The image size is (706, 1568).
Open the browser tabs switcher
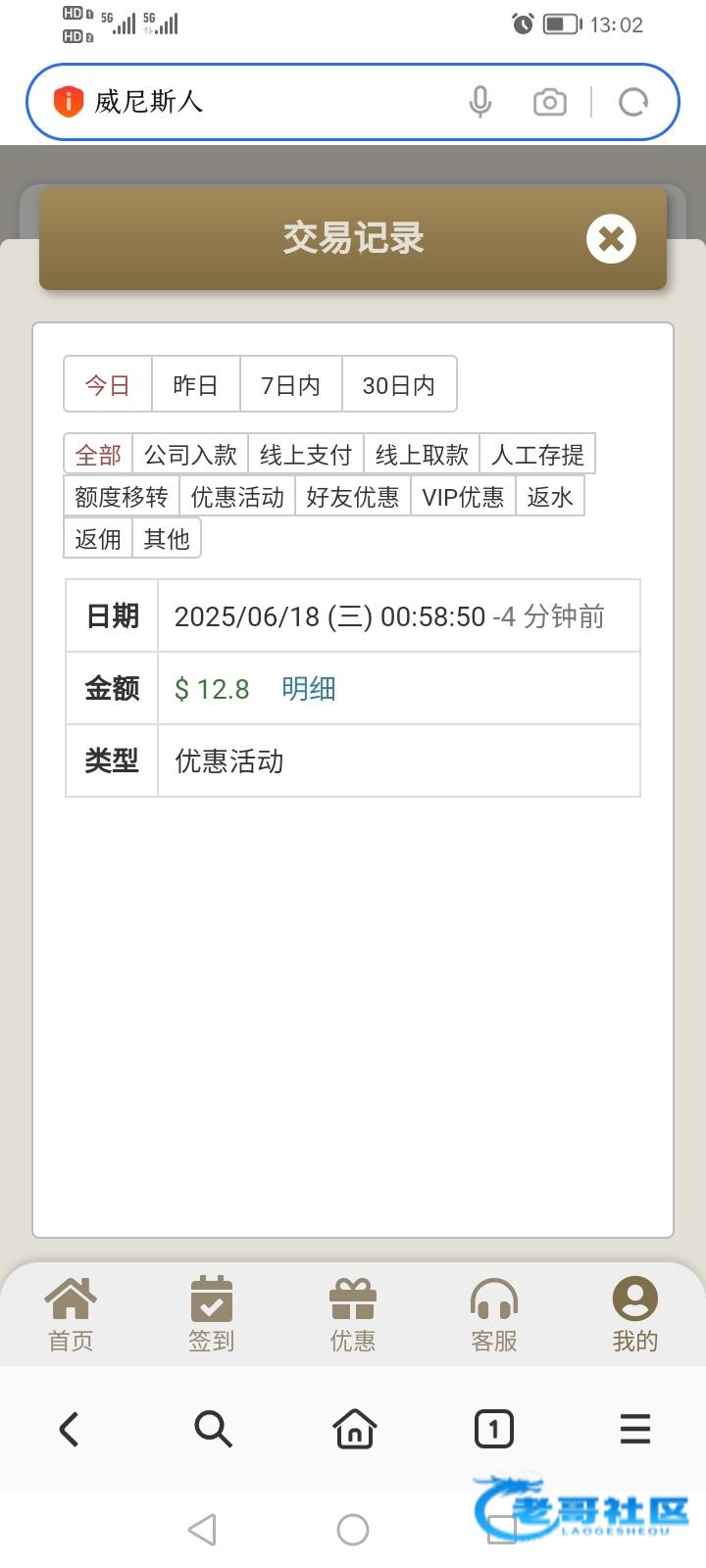click(493, 1429)
